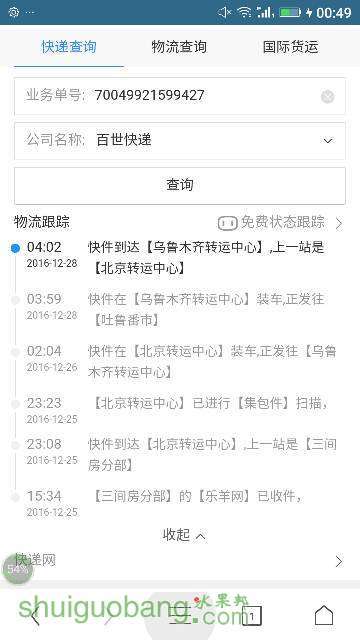Switch to the 国际货运 tab
Image resolution: width=360 pixels, height=640 pixels.
click(x=290, y=47)
